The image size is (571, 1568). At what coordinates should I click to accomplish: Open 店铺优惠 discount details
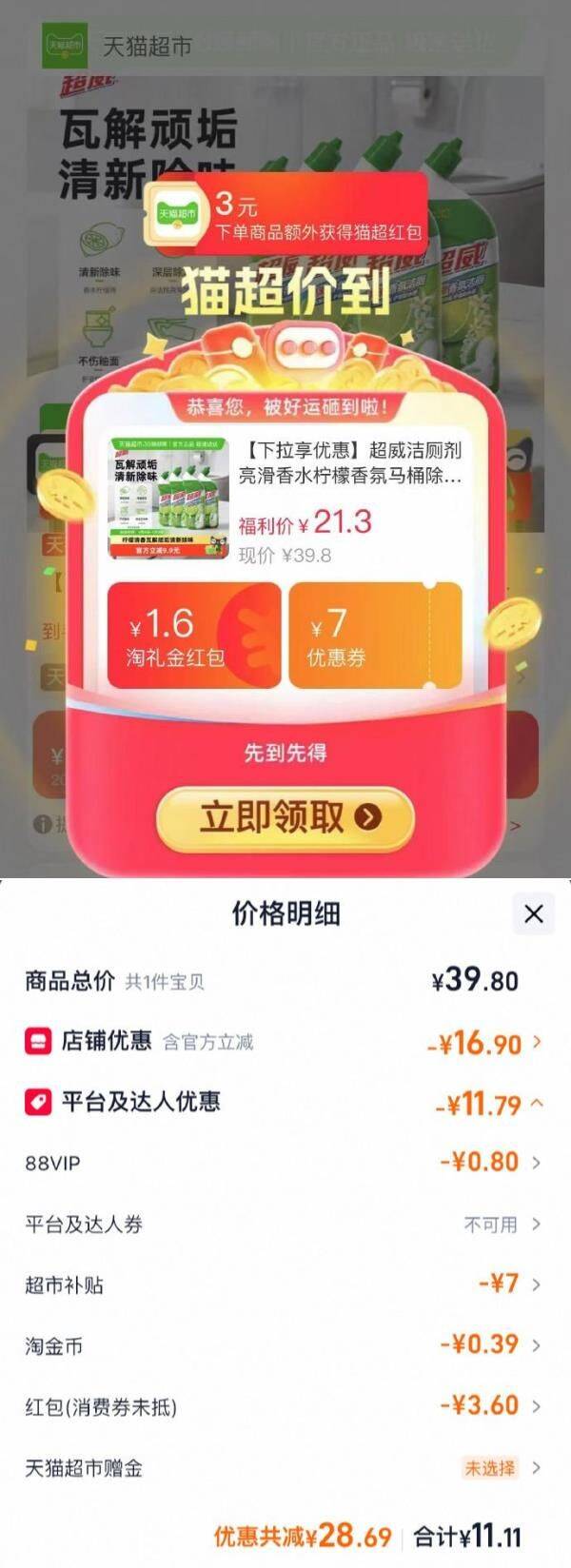coord(285,1042)
